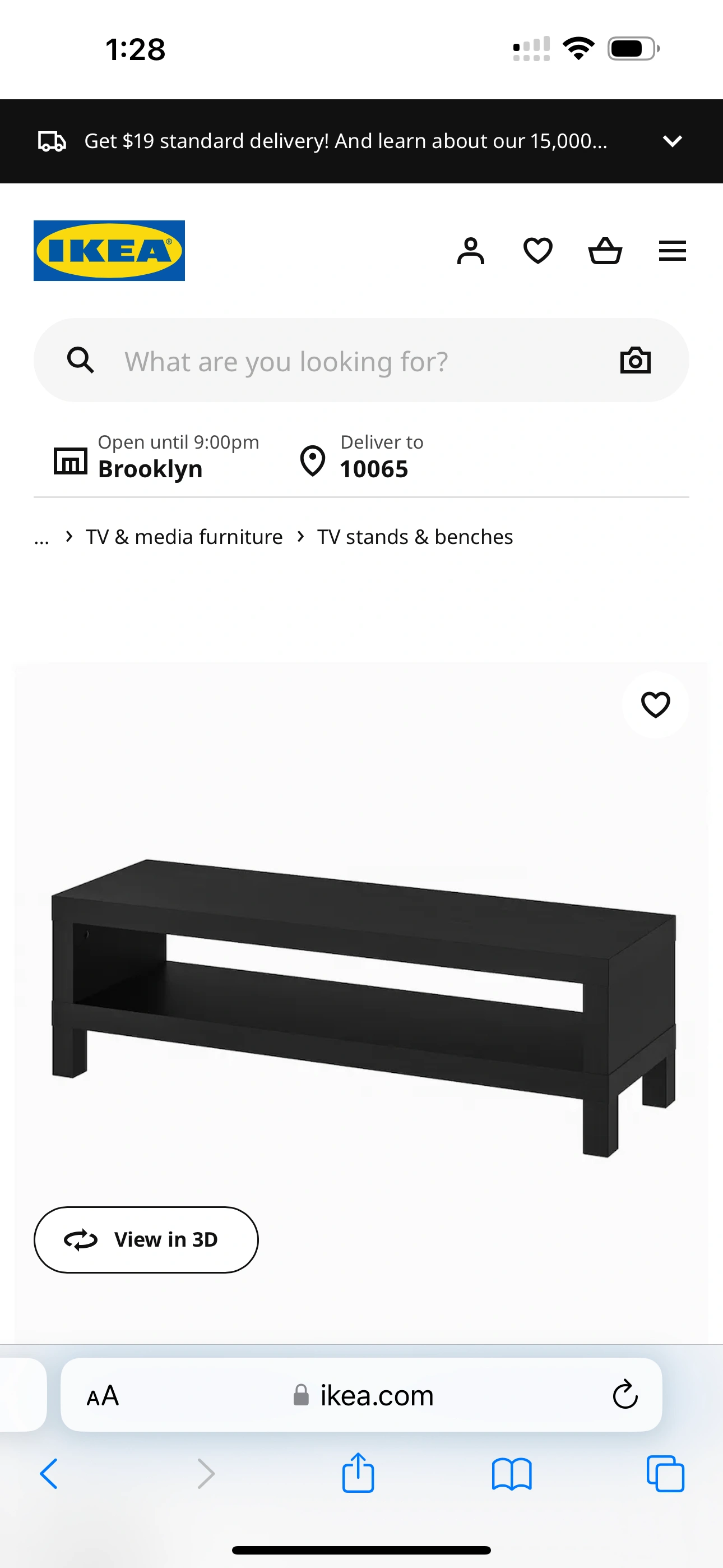Tap View in 3D button

[x=146, y=1240]
